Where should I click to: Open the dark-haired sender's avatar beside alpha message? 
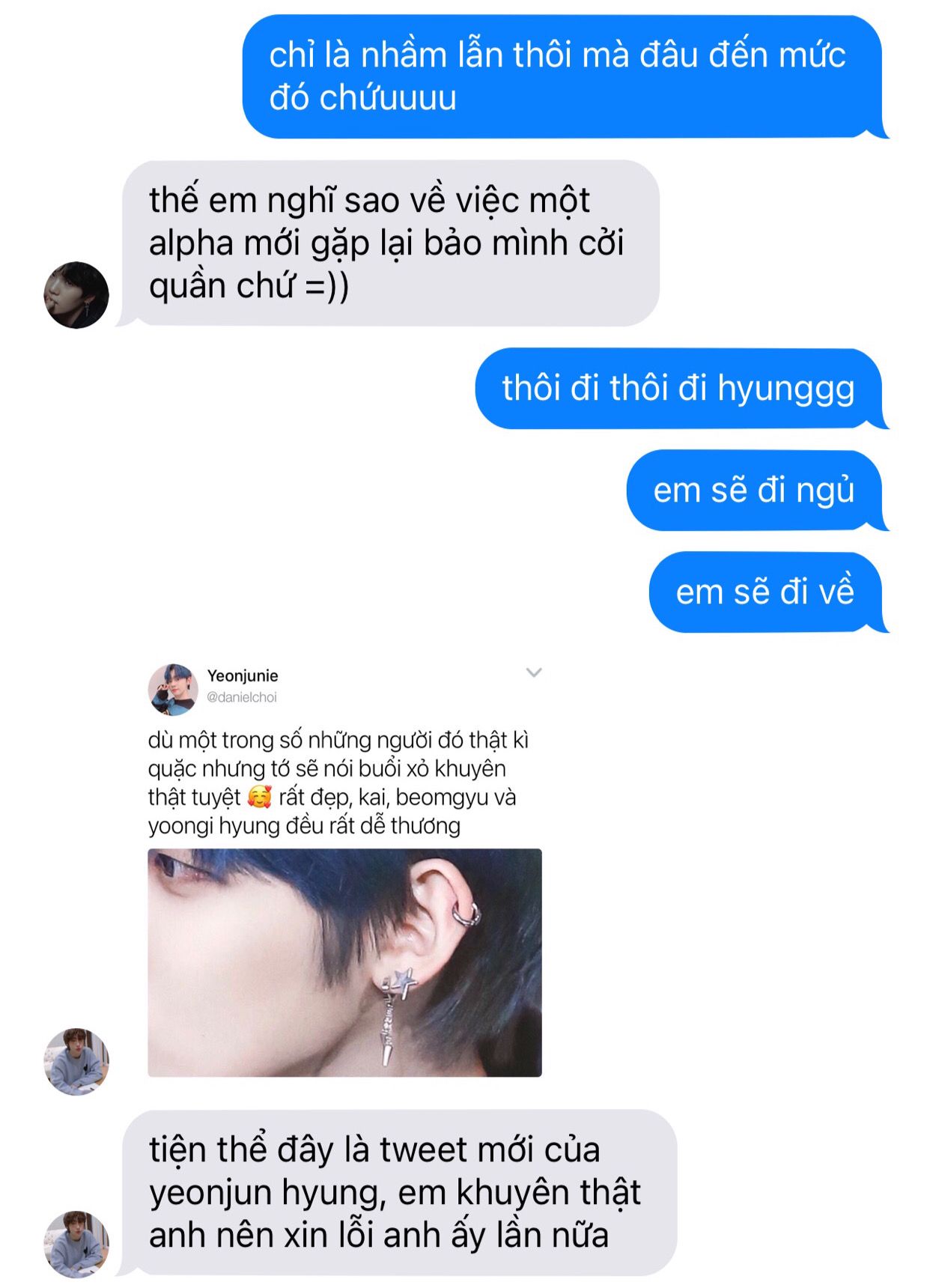tap(76, 295)
